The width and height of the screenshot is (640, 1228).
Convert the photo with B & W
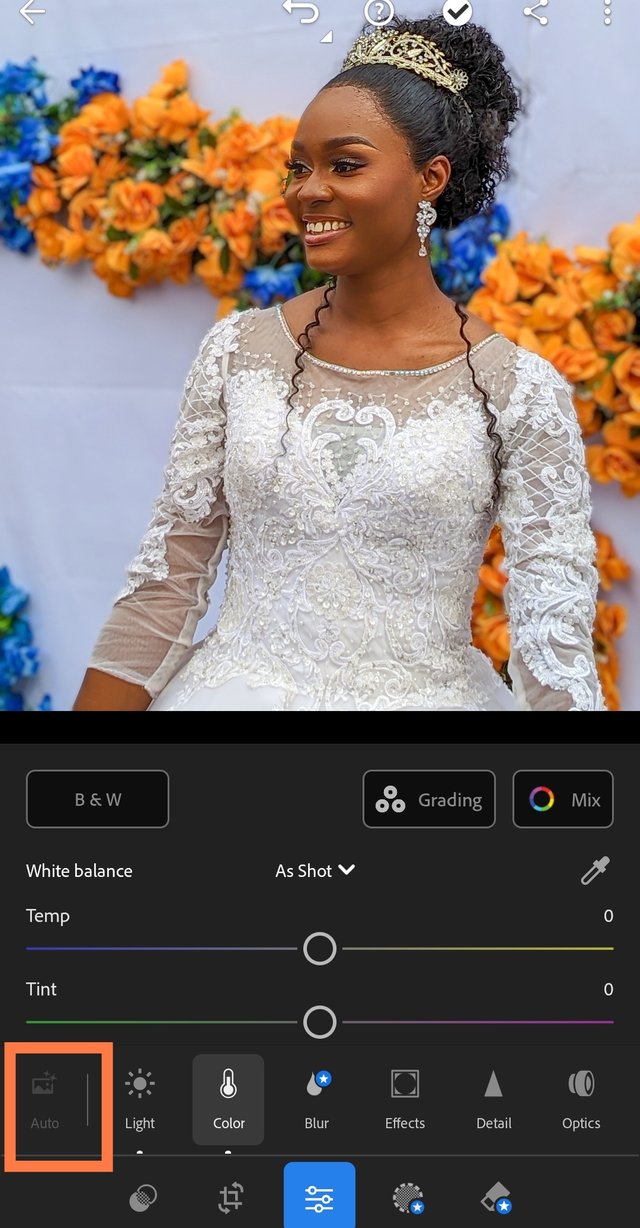pos(97,799)
